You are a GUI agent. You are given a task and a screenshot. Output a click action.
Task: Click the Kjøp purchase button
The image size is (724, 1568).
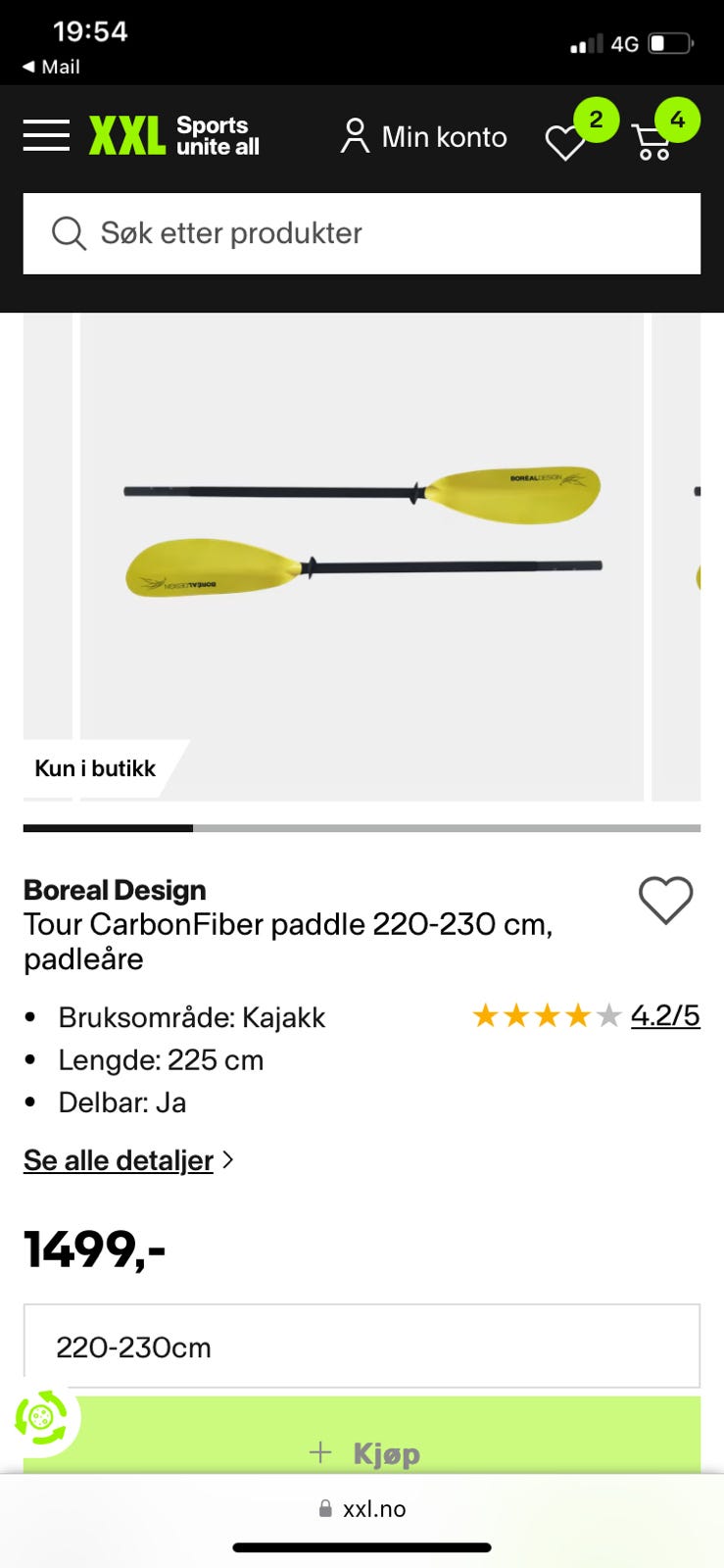pos(362,1453)
